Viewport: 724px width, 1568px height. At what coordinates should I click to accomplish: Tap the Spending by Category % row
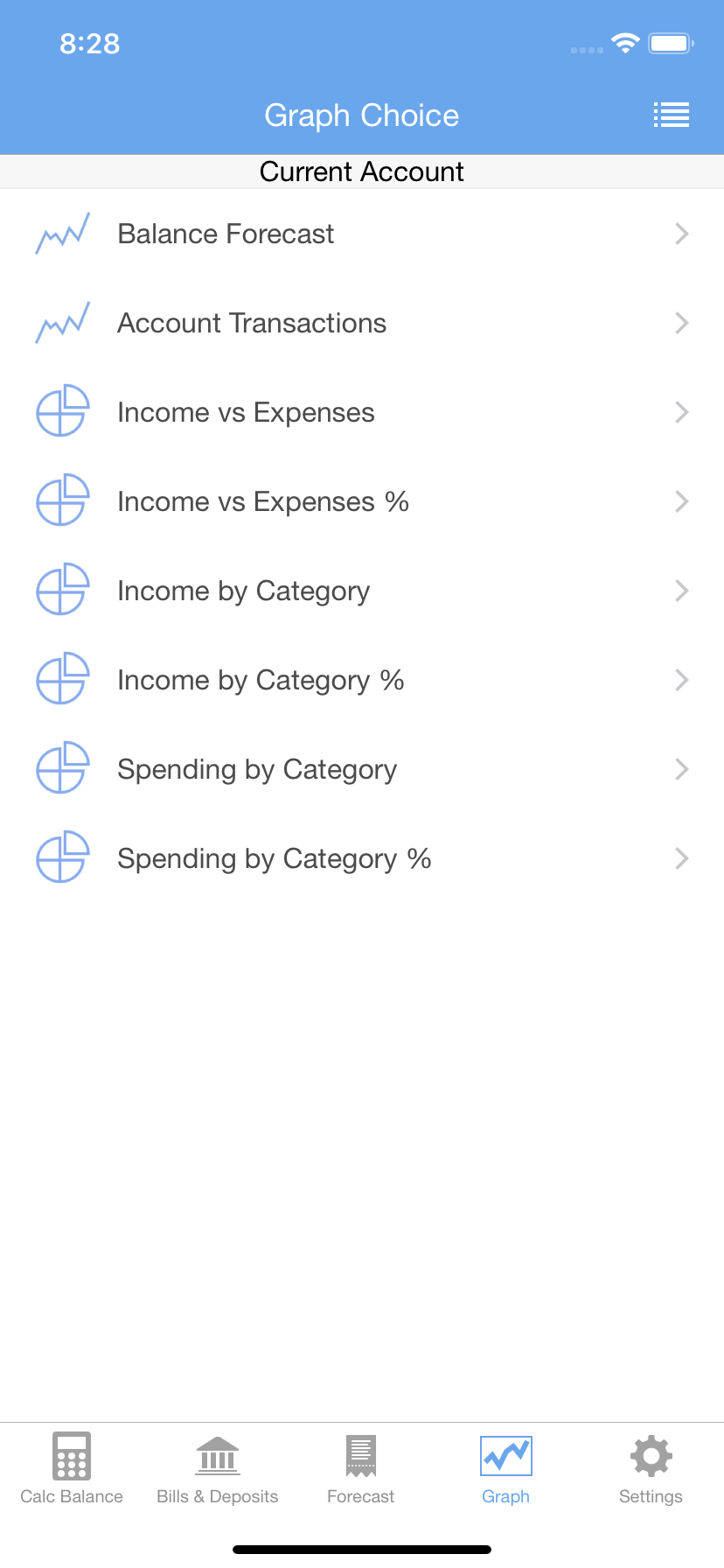click(x=362, y=858)
